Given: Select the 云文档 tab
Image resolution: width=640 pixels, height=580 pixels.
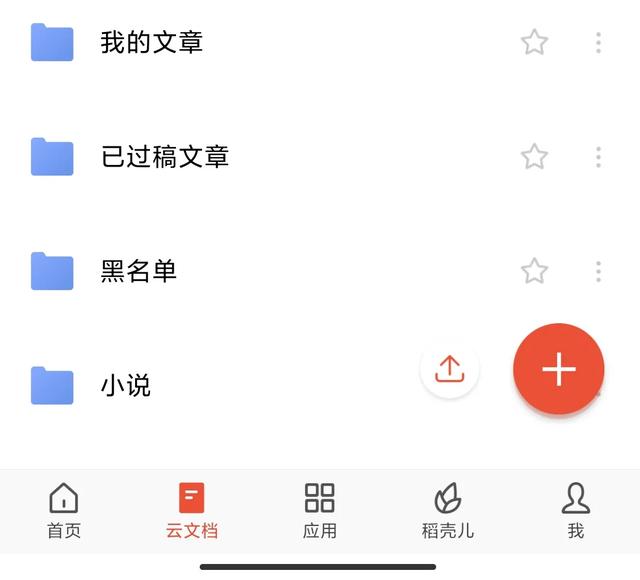Looking at the screenshot, I should (x=191, y=510).
